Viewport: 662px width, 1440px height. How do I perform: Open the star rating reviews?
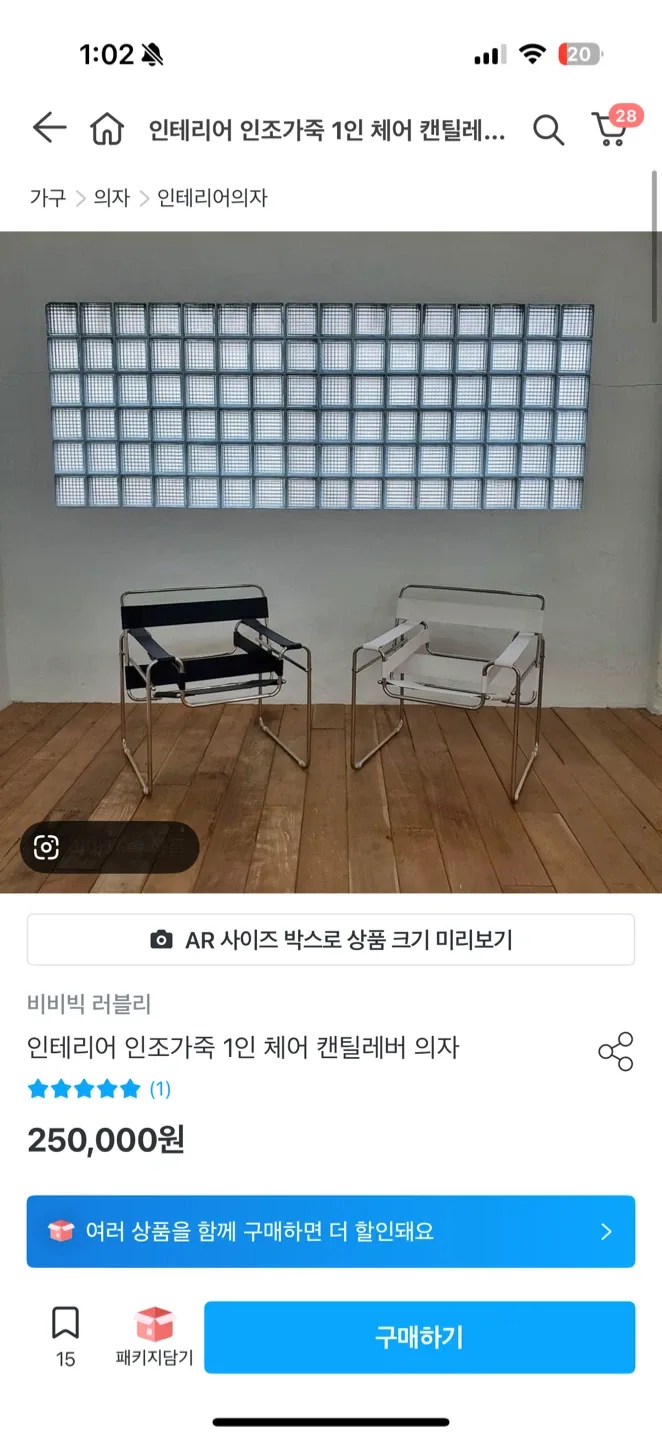point(98,1089)
